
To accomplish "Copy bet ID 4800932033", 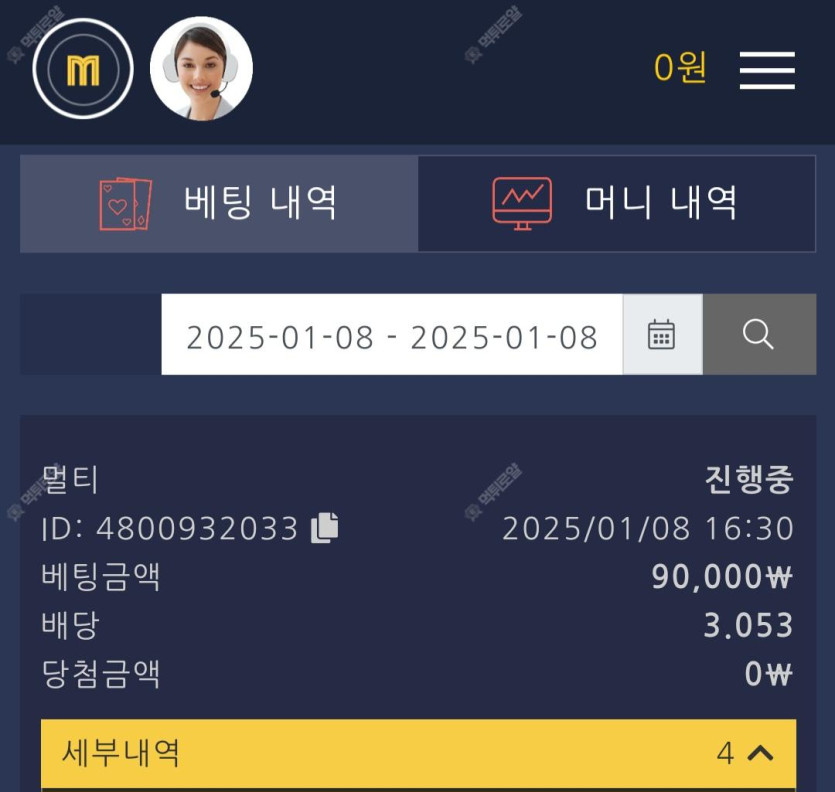I will pyautogui.click(x=325, y=527).
